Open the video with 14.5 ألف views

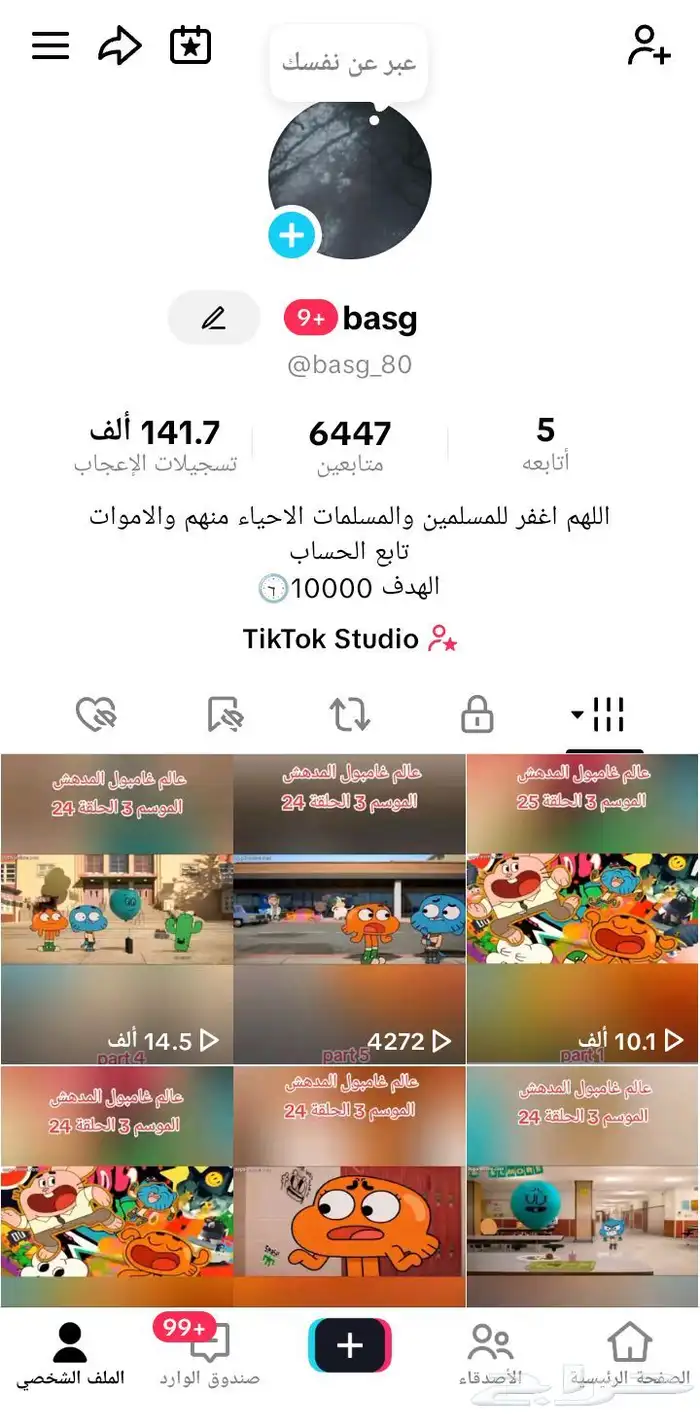(116, 908)
